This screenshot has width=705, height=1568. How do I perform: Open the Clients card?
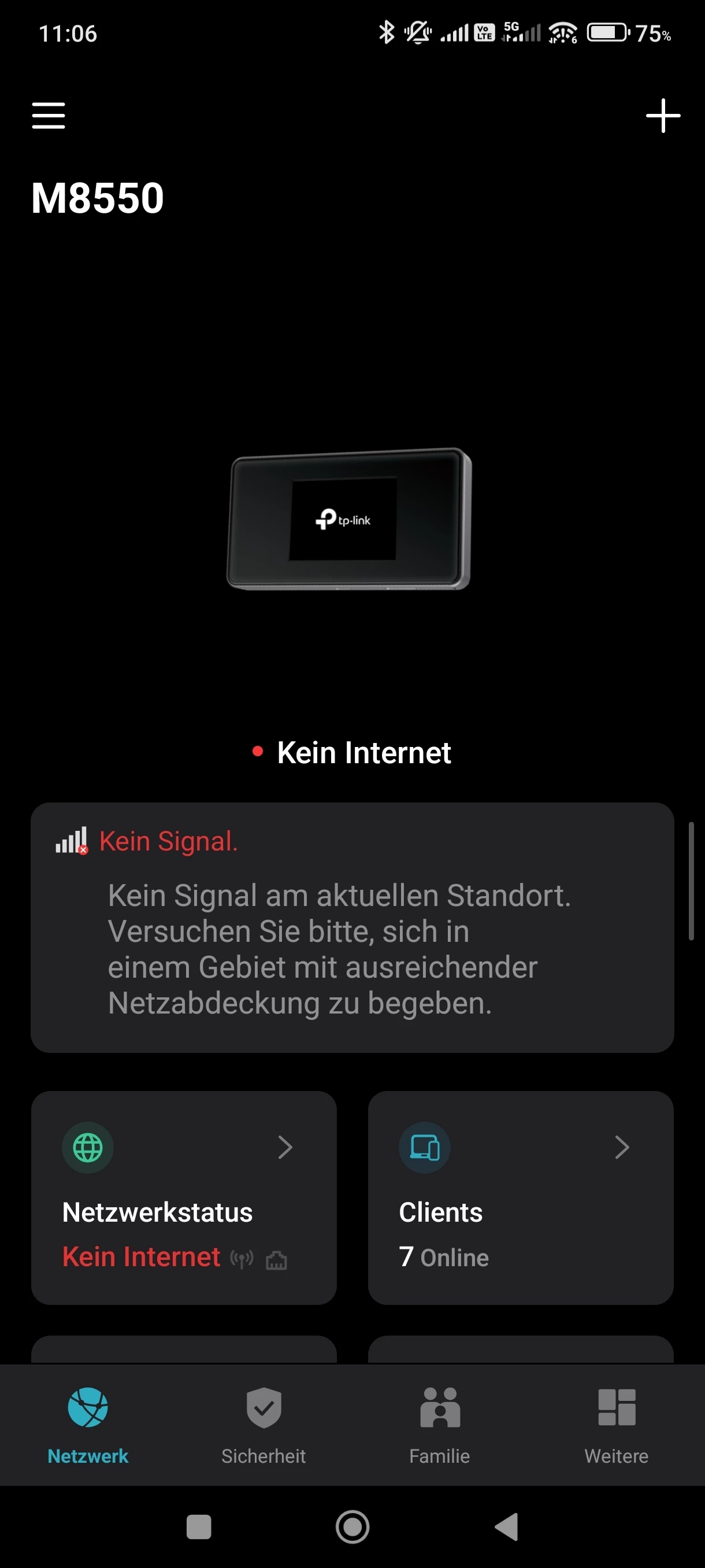(x=520, y=1197)
